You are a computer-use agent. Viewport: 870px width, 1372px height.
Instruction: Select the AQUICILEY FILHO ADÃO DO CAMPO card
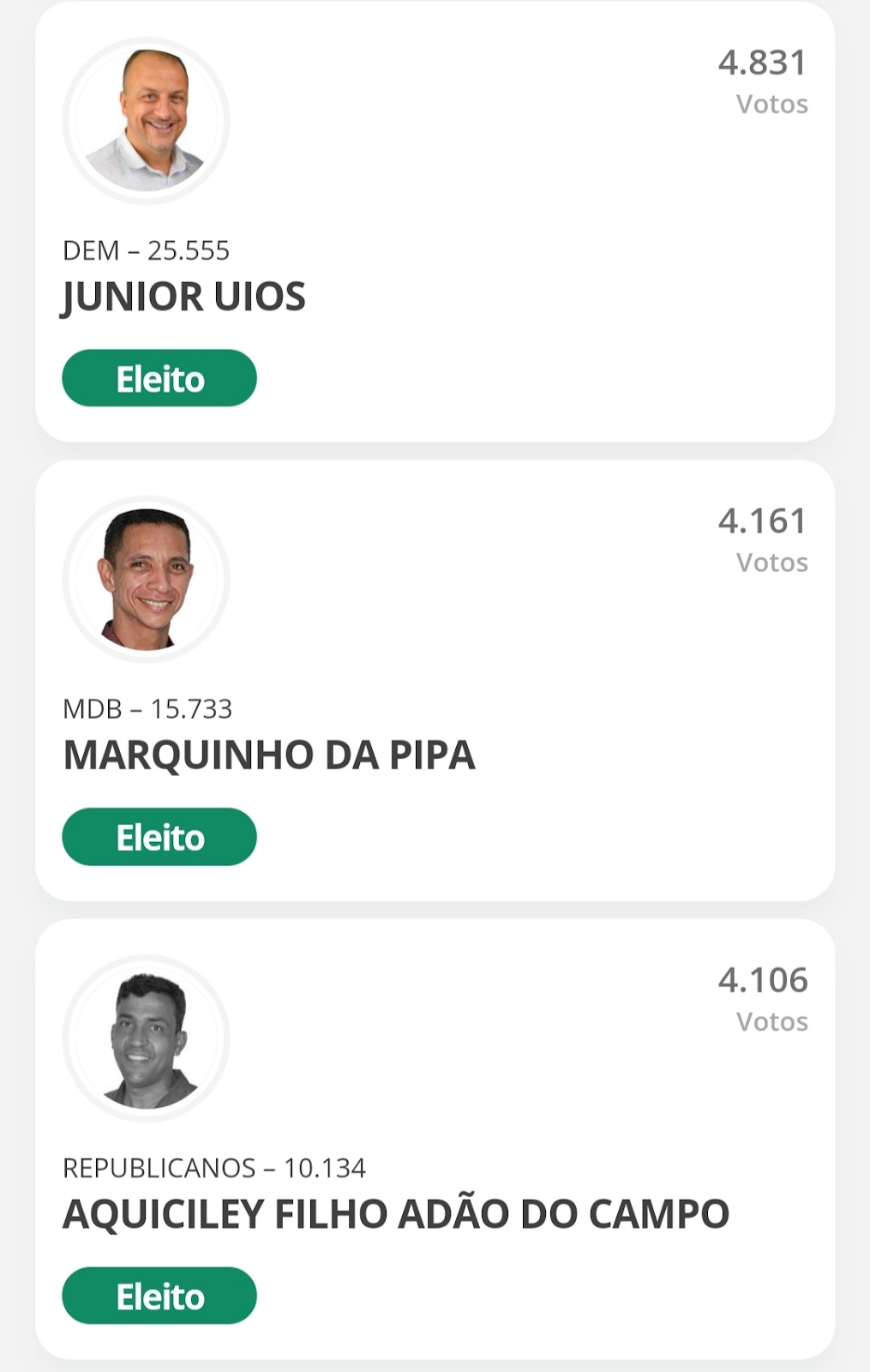coord(435,1140)
